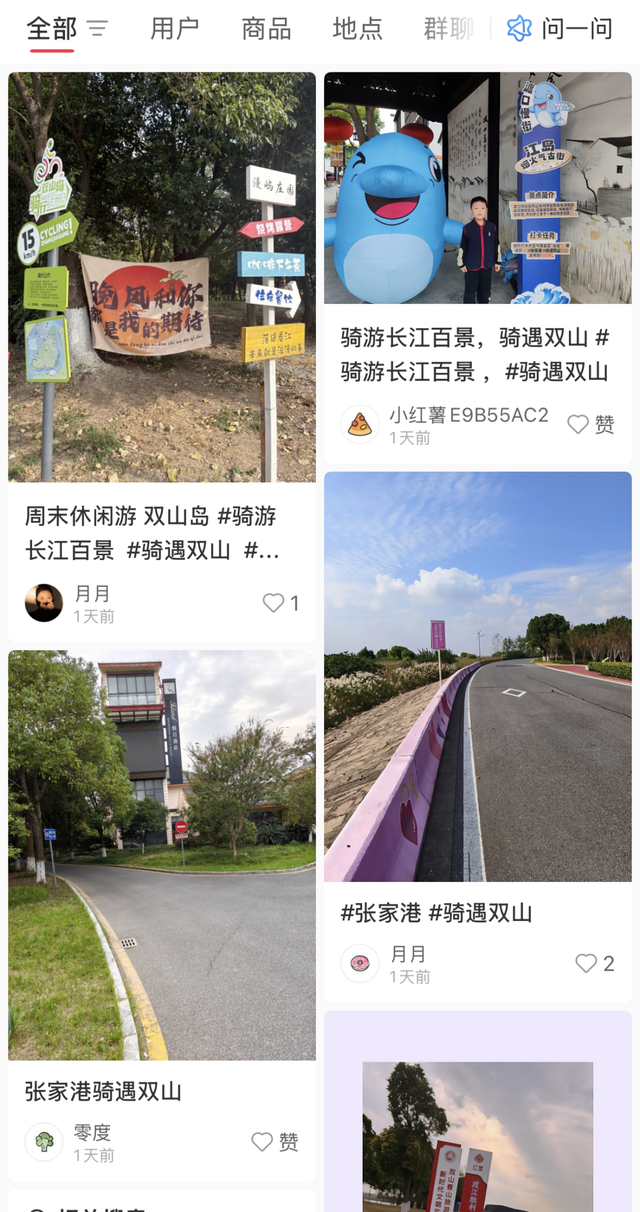The width and height of the screenshot is (640, 1212).
Task: Select the 全部 tab
Action: (50, 29)
